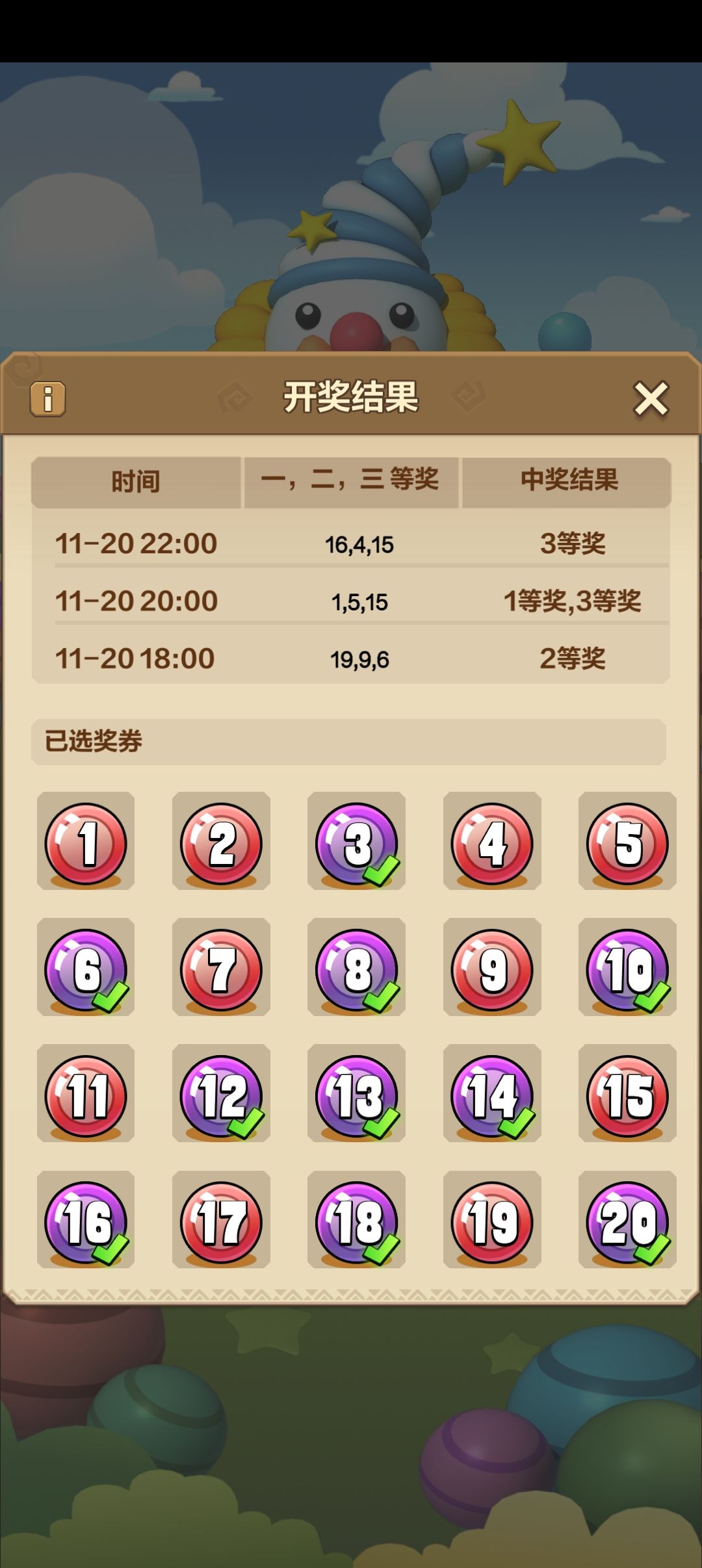Select lottery ball number 5
This screenshot has width=702, height=1568.
coord(626,842)
